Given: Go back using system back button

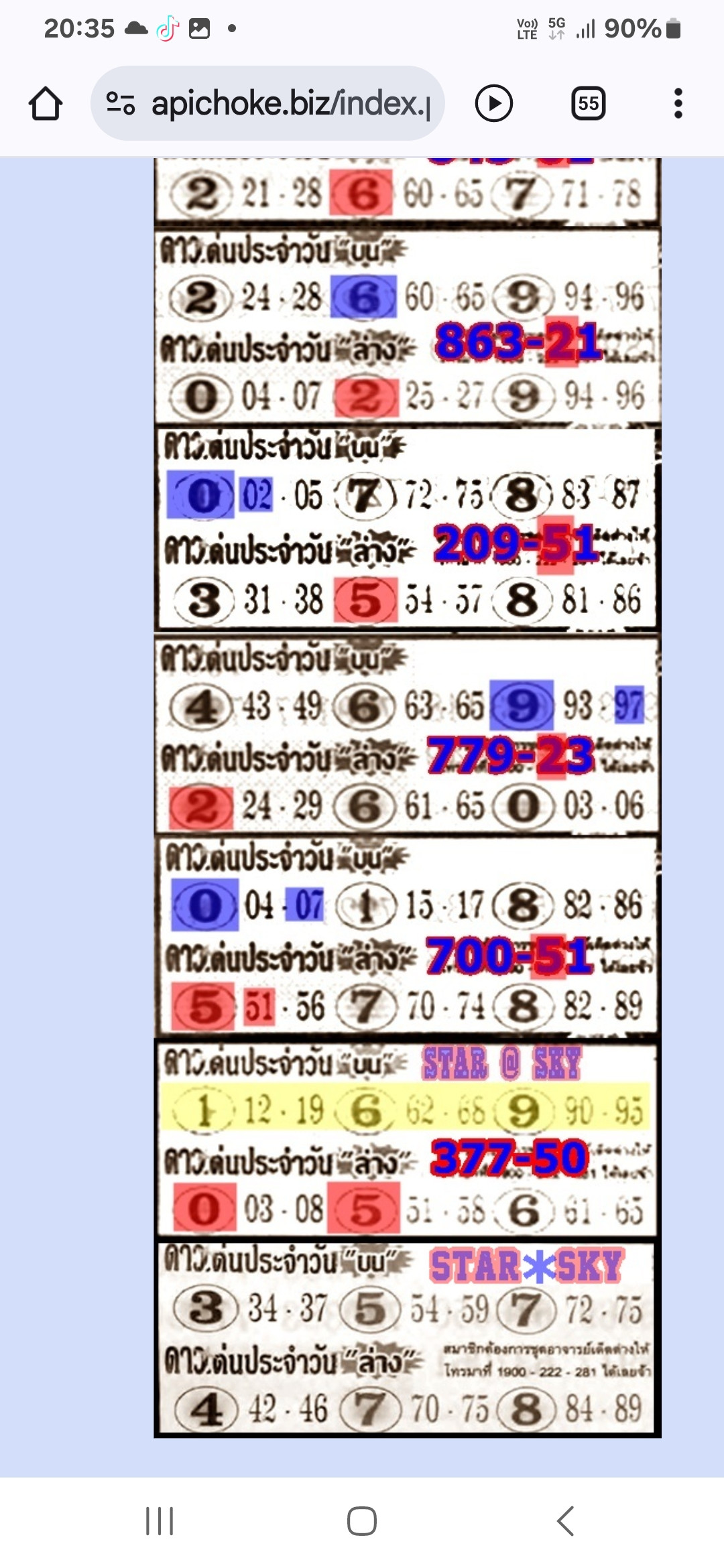Looking at the screenshot, I should coord(566,1521).
